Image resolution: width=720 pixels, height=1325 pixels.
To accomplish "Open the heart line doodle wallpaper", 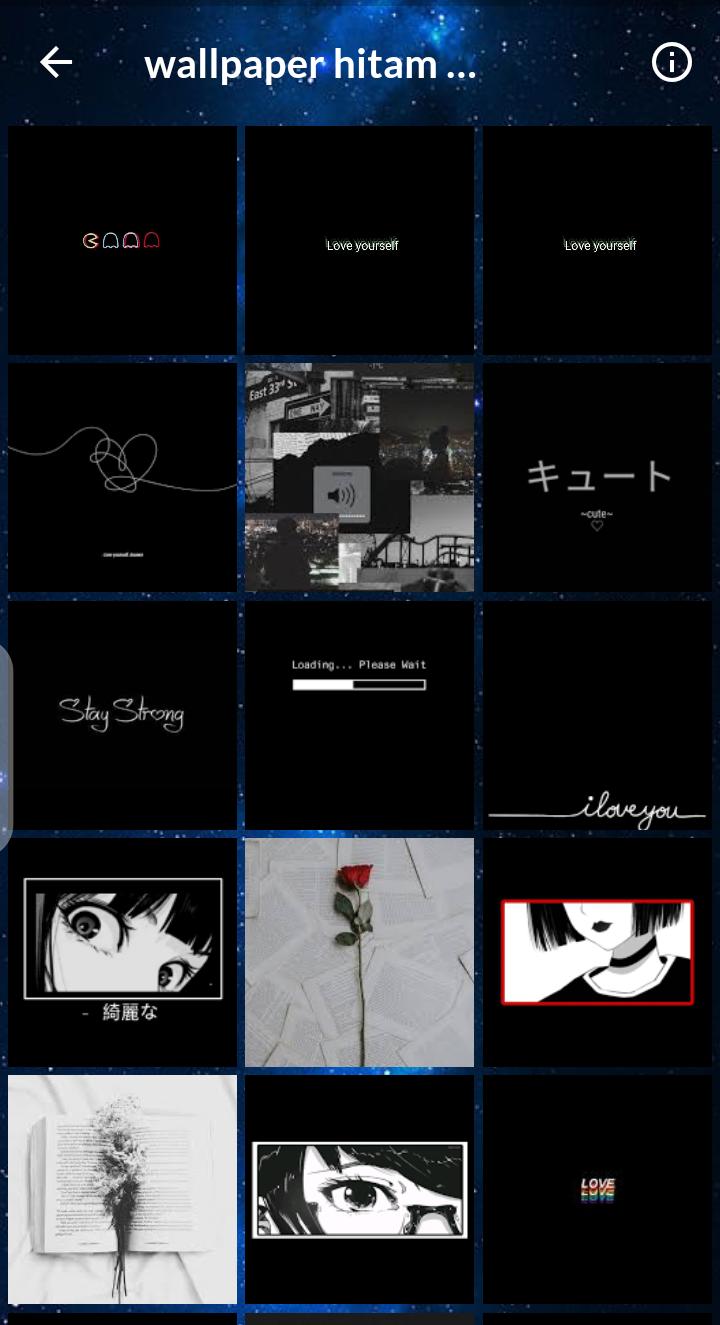I will (122, 477).
